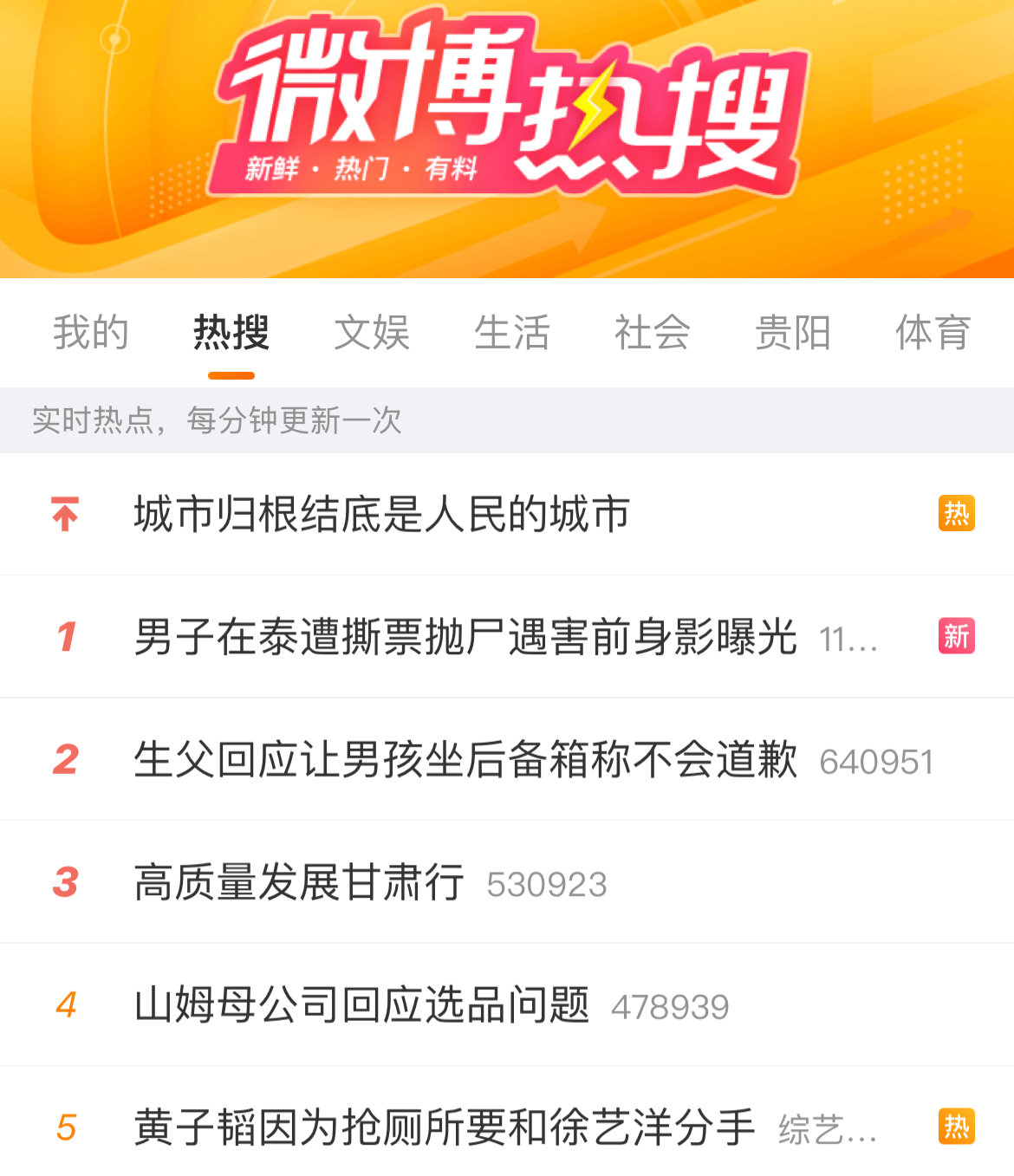The width and height of the screenshot is (1014, 1176).
Task: Select the 热搜 tab
Action: 231,334
